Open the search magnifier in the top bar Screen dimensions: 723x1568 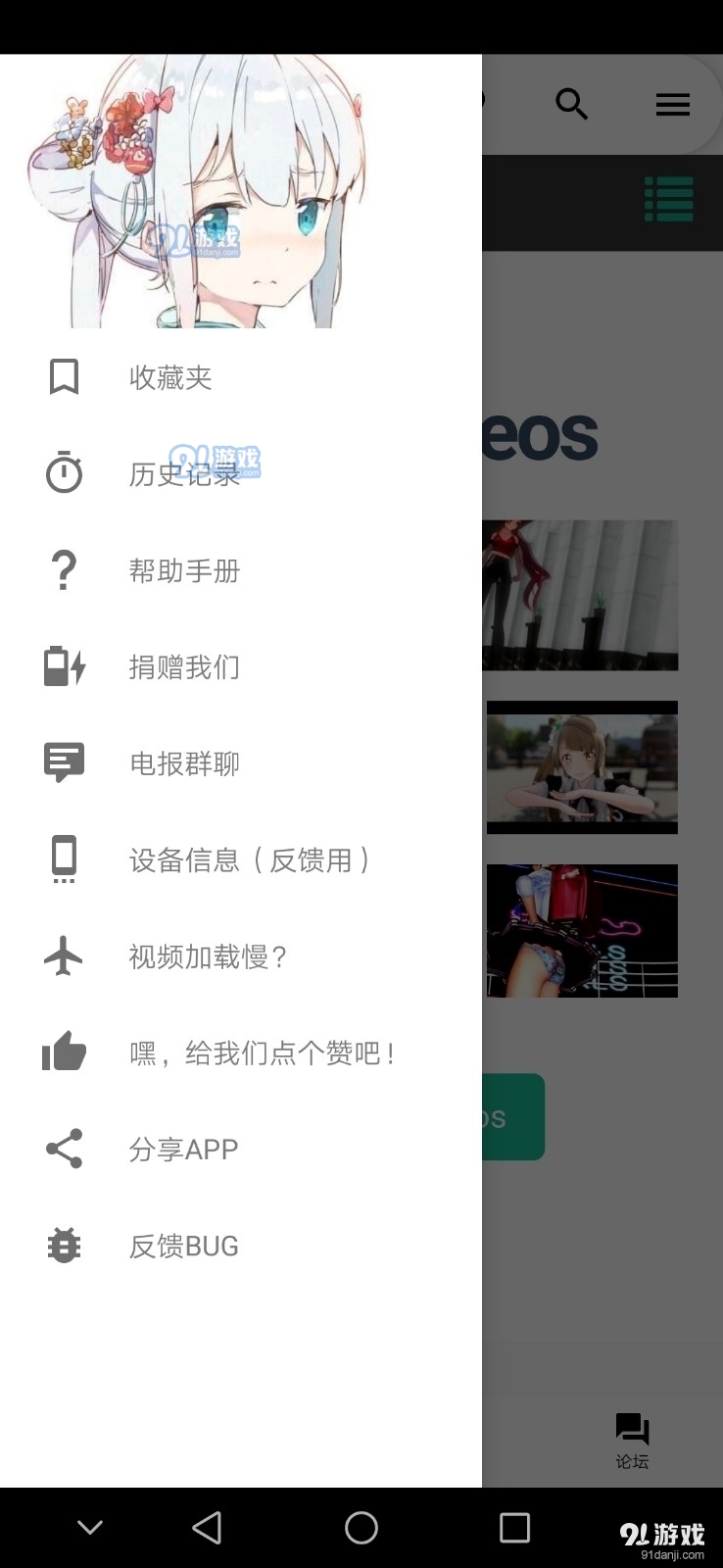572,104
